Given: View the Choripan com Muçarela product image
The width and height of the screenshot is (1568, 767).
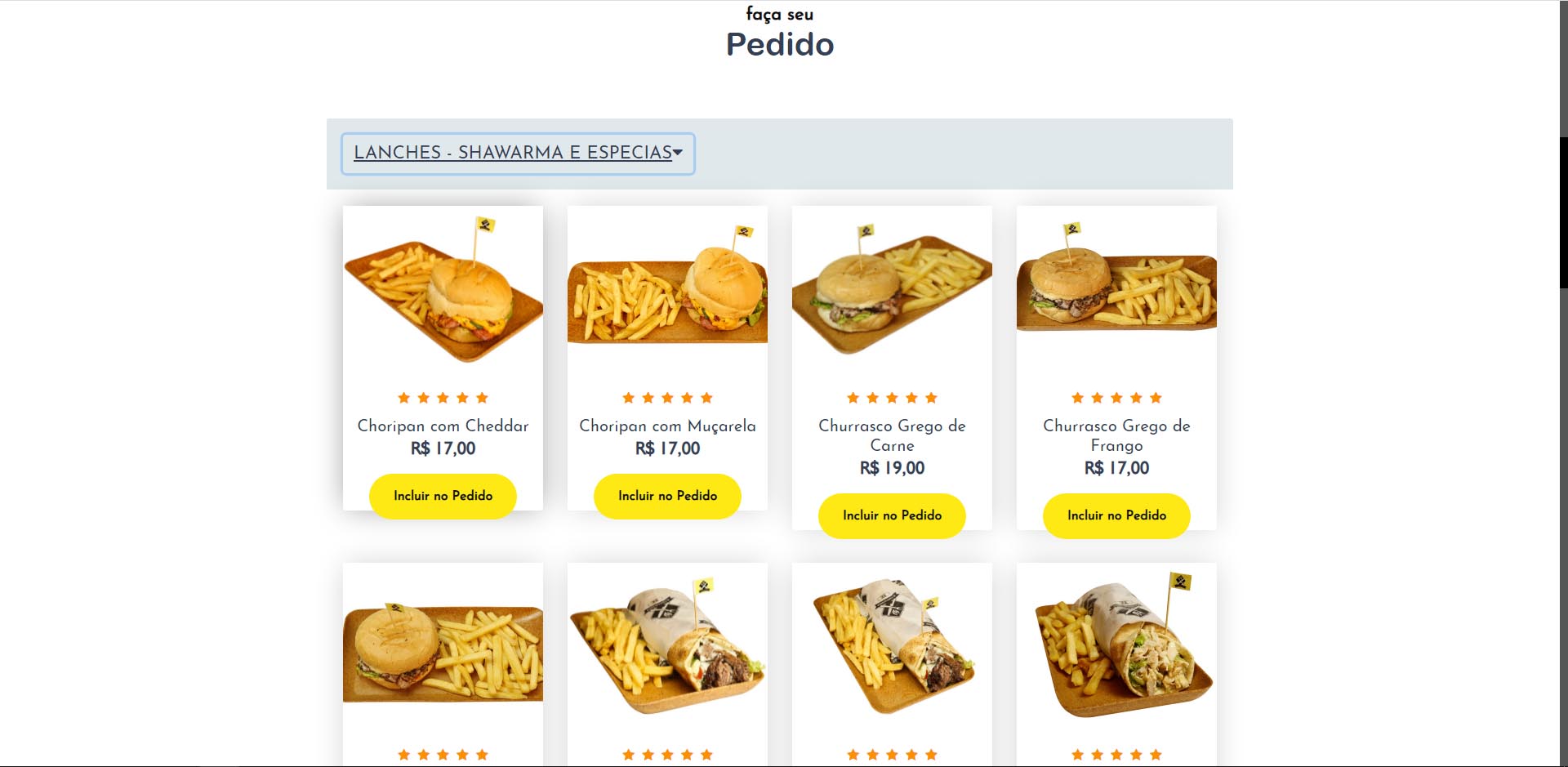Looking at the screenshot, I should 667,294.
